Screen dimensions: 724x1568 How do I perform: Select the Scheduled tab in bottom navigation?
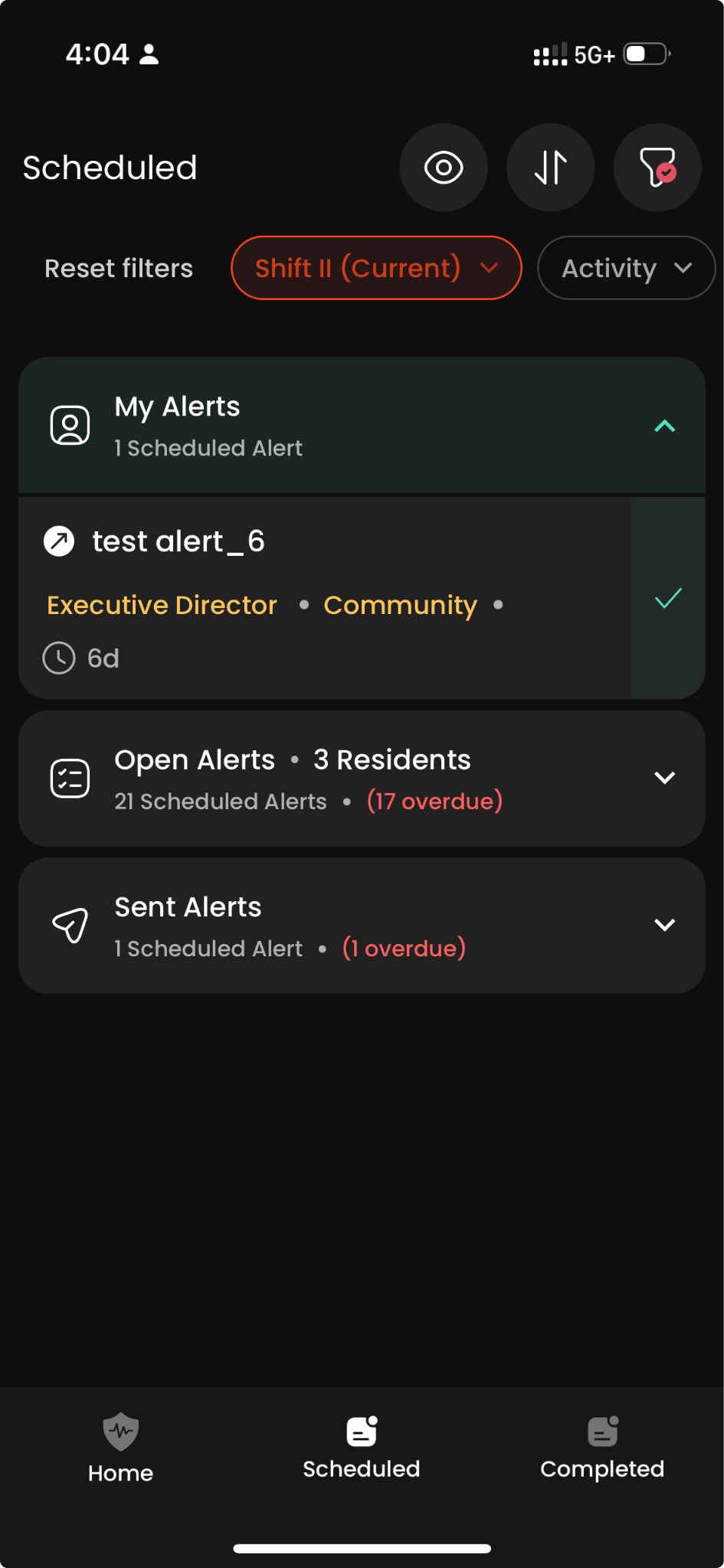(x=361, y=1447)
